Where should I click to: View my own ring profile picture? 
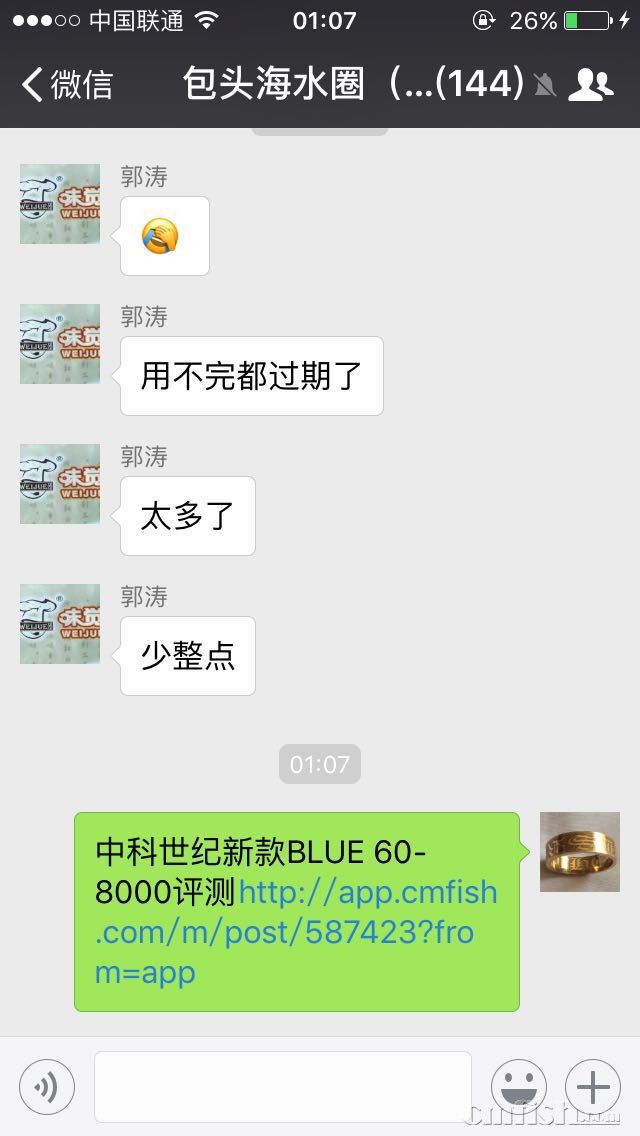580,852
